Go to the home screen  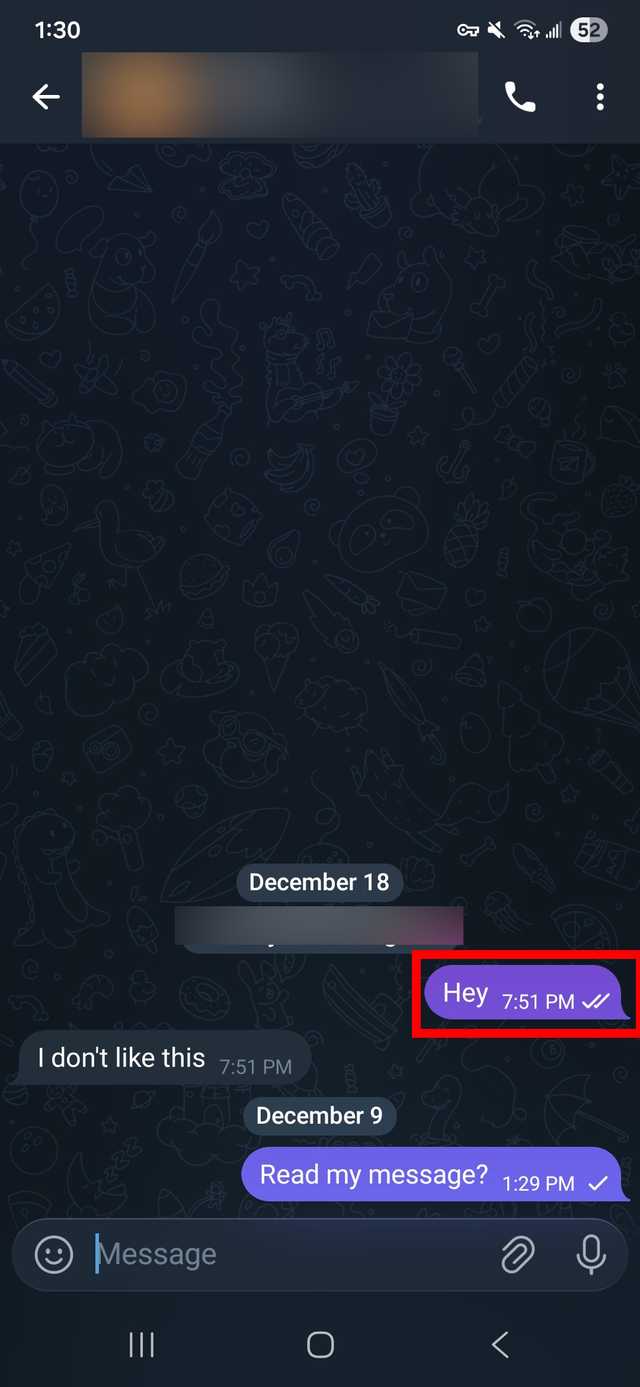(320, 1345)
